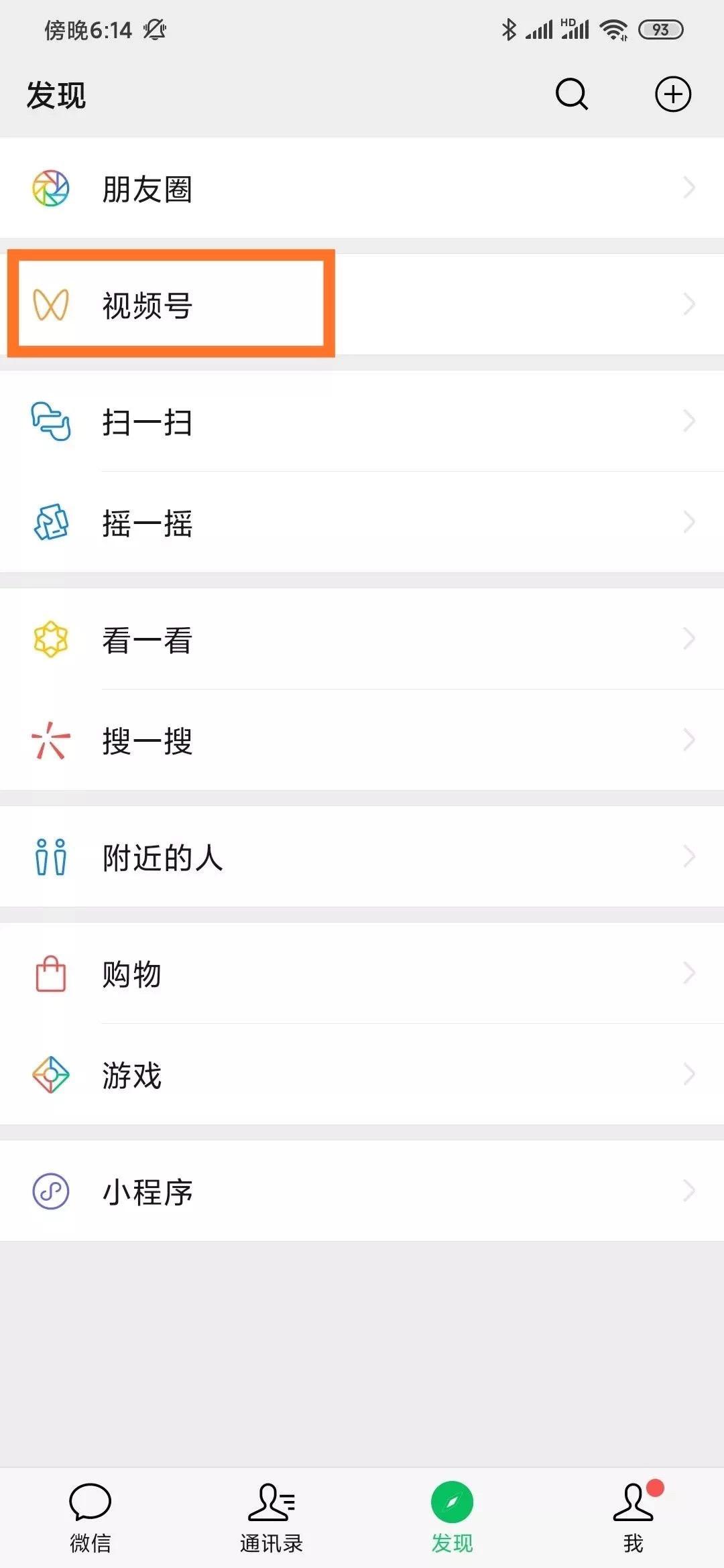Open 小程序 Mini Programs
724x1568 pixels.
click(362, 1191)
